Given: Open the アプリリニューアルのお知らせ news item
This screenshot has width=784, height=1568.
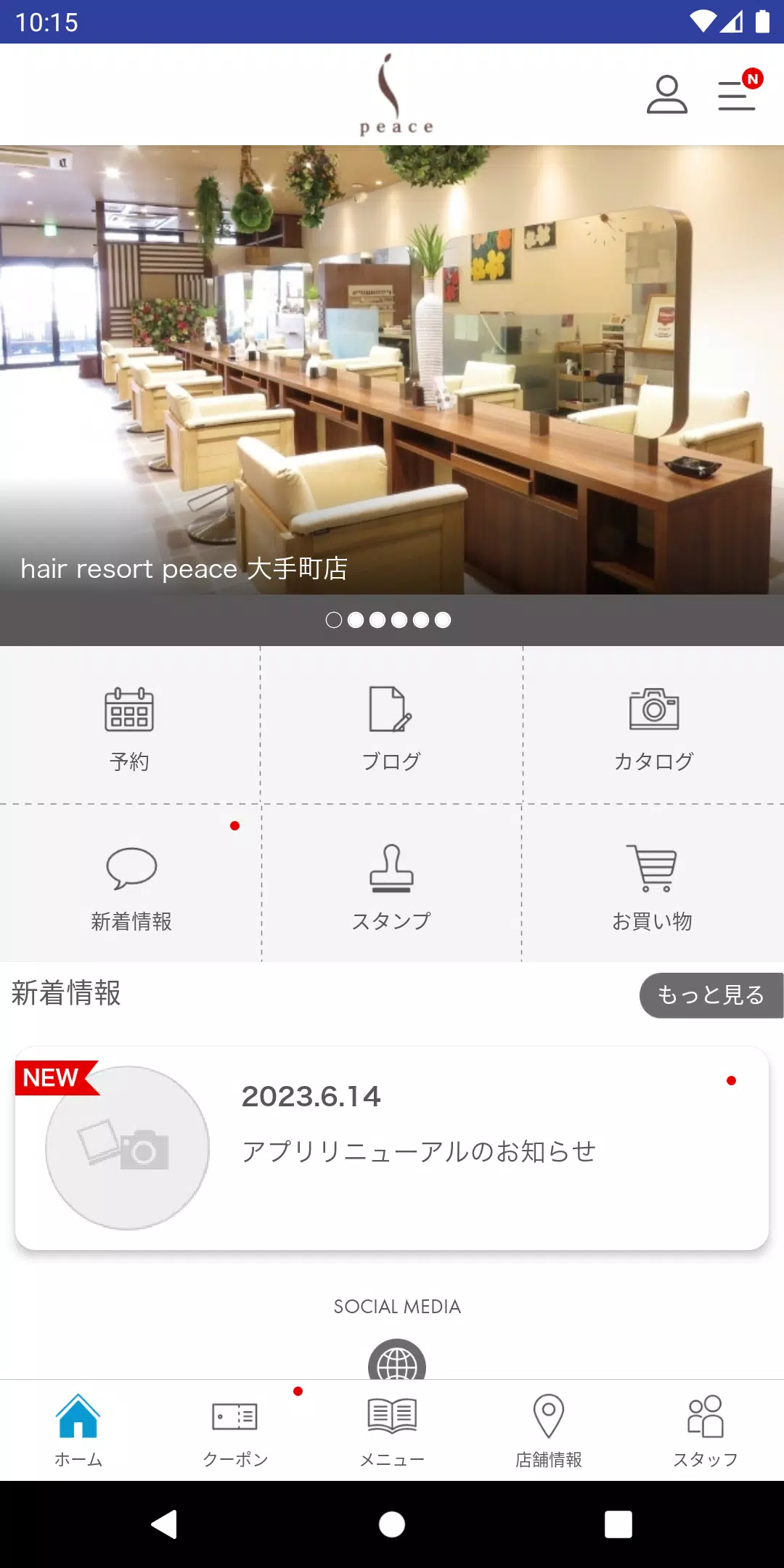Looking at the screenshot, I should 420,1151.
